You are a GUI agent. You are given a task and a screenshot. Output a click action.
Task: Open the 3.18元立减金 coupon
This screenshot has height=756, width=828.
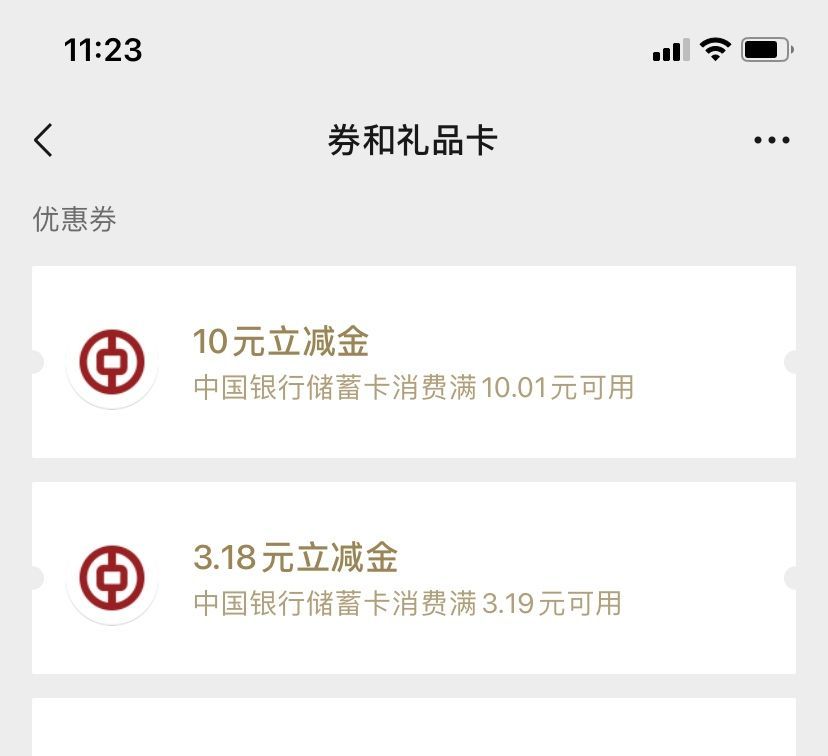point(413,578)
